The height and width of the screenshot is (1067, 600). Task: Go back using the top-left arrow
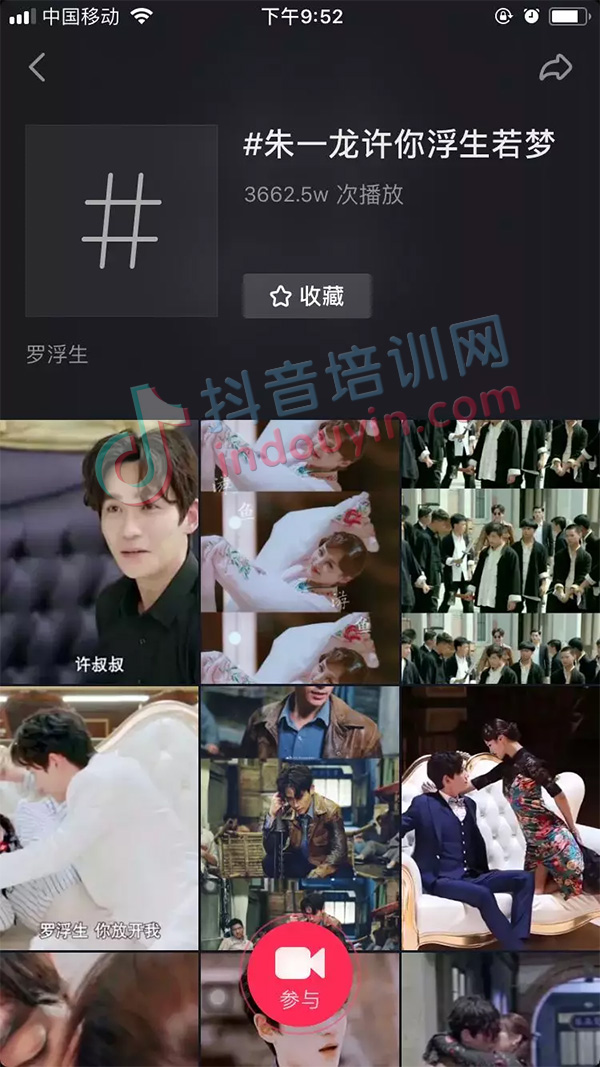pos(38,68)
